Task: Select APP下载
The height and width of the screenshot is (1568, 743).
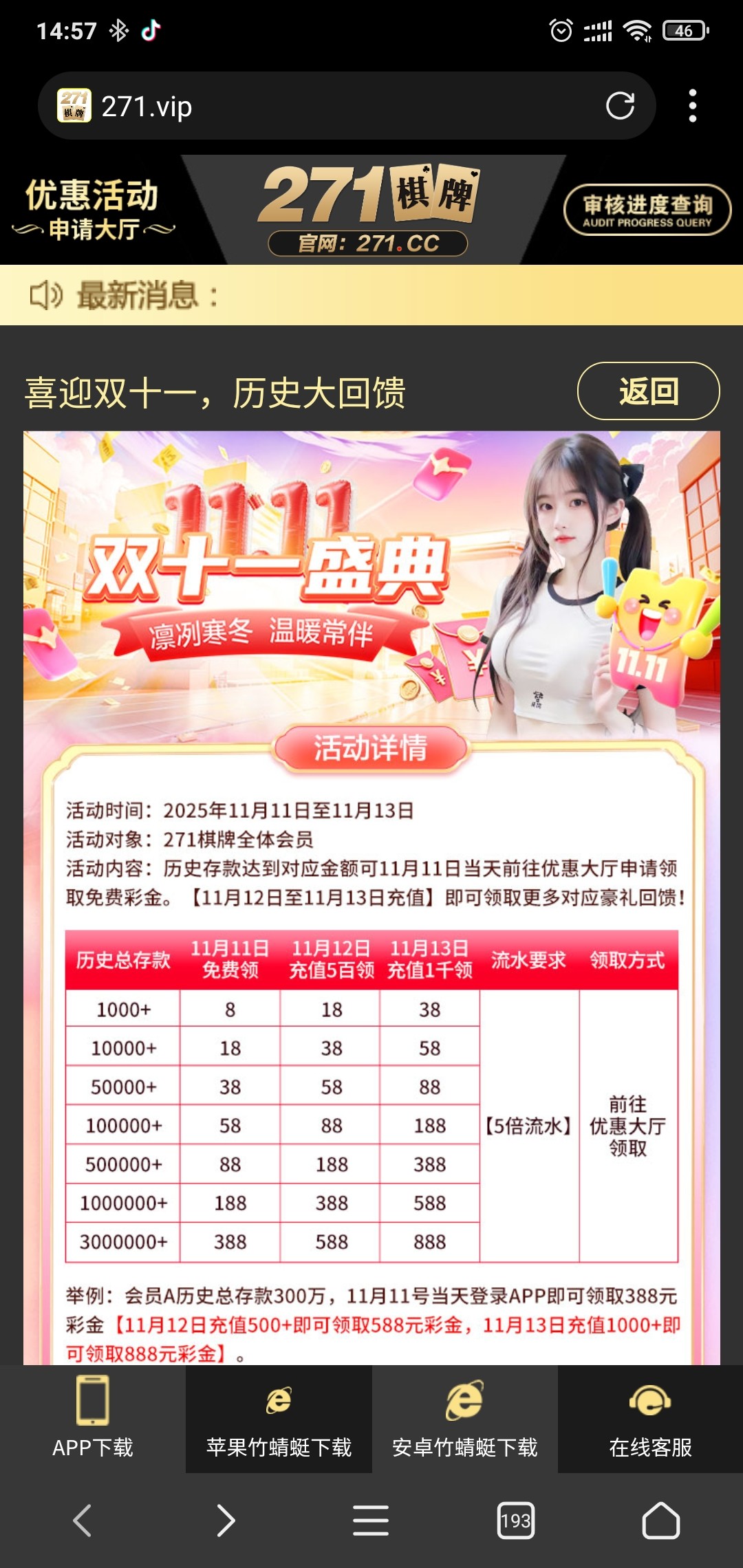Action: pyautogui.click(x=93, y=1419)
